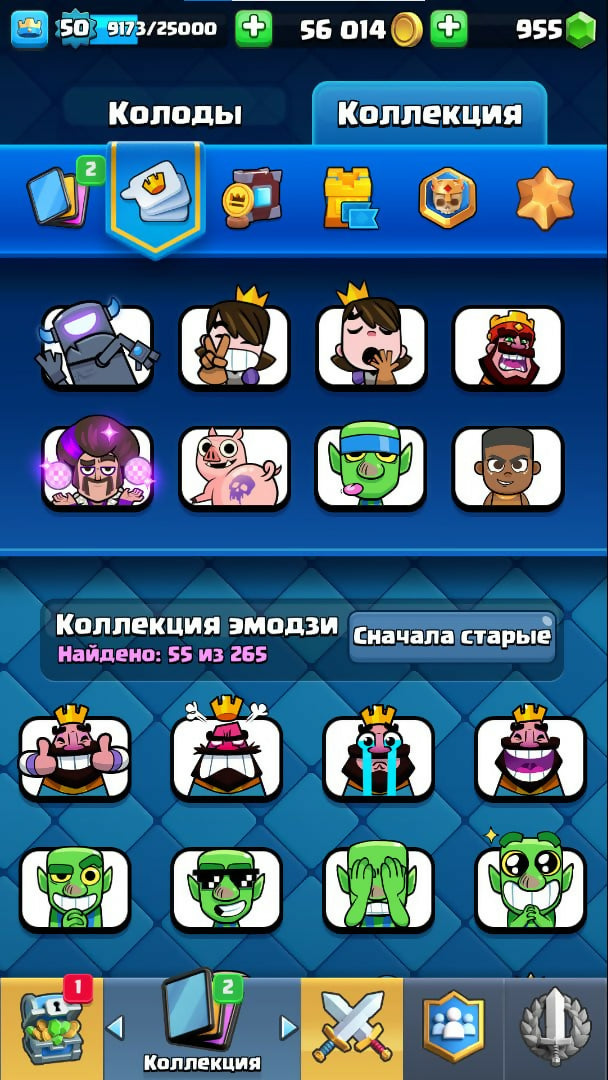The height and width of the screenshot is (1080, 608).
Task: Change sort order via Сначала старые
Action: (x=452, y=637)
